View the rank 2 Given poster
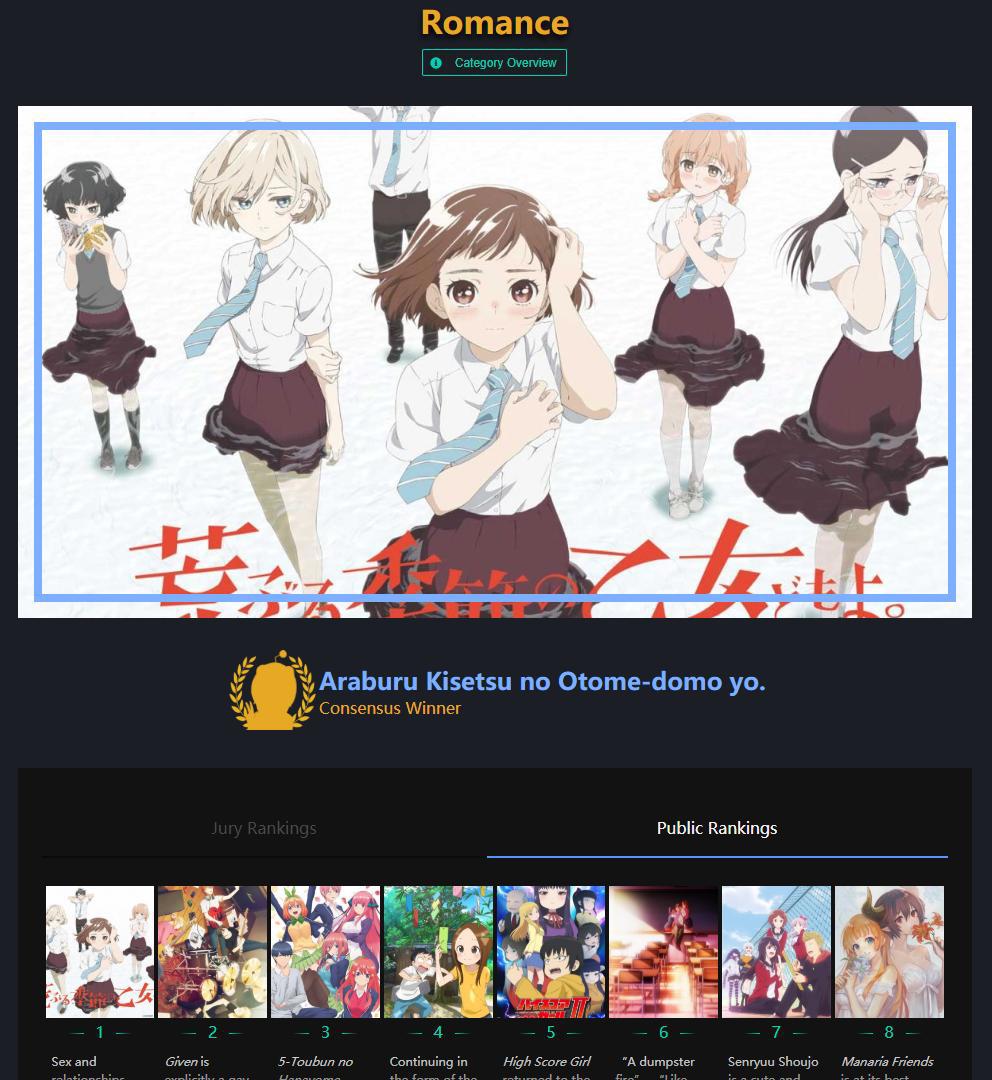The image size is (992, 1080). (212, 951)
